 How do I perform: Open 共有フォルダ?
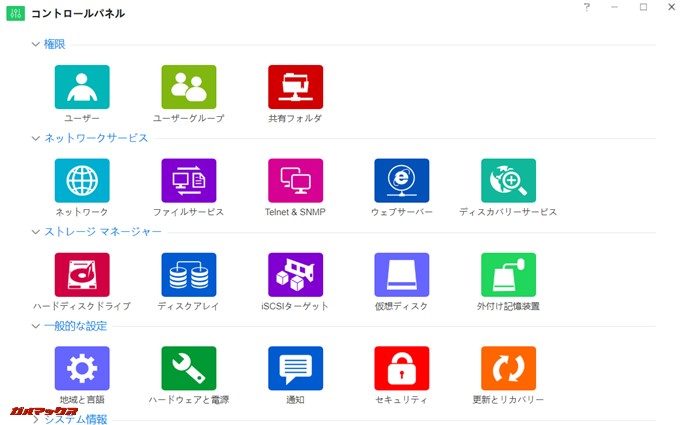(x=295, y=87)
